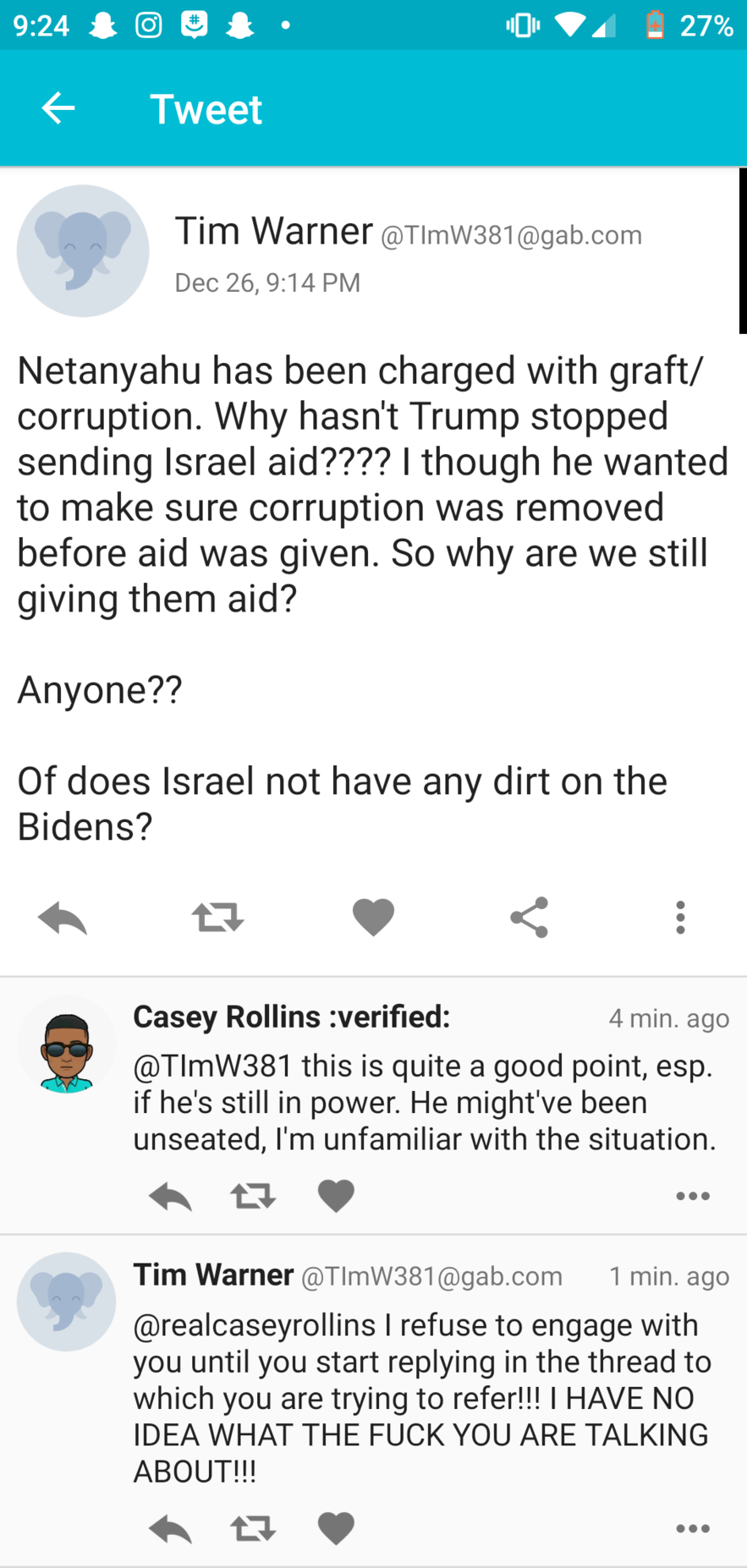
Task: Boost Casey Rollins's reply
Action: coord(253,1196)
